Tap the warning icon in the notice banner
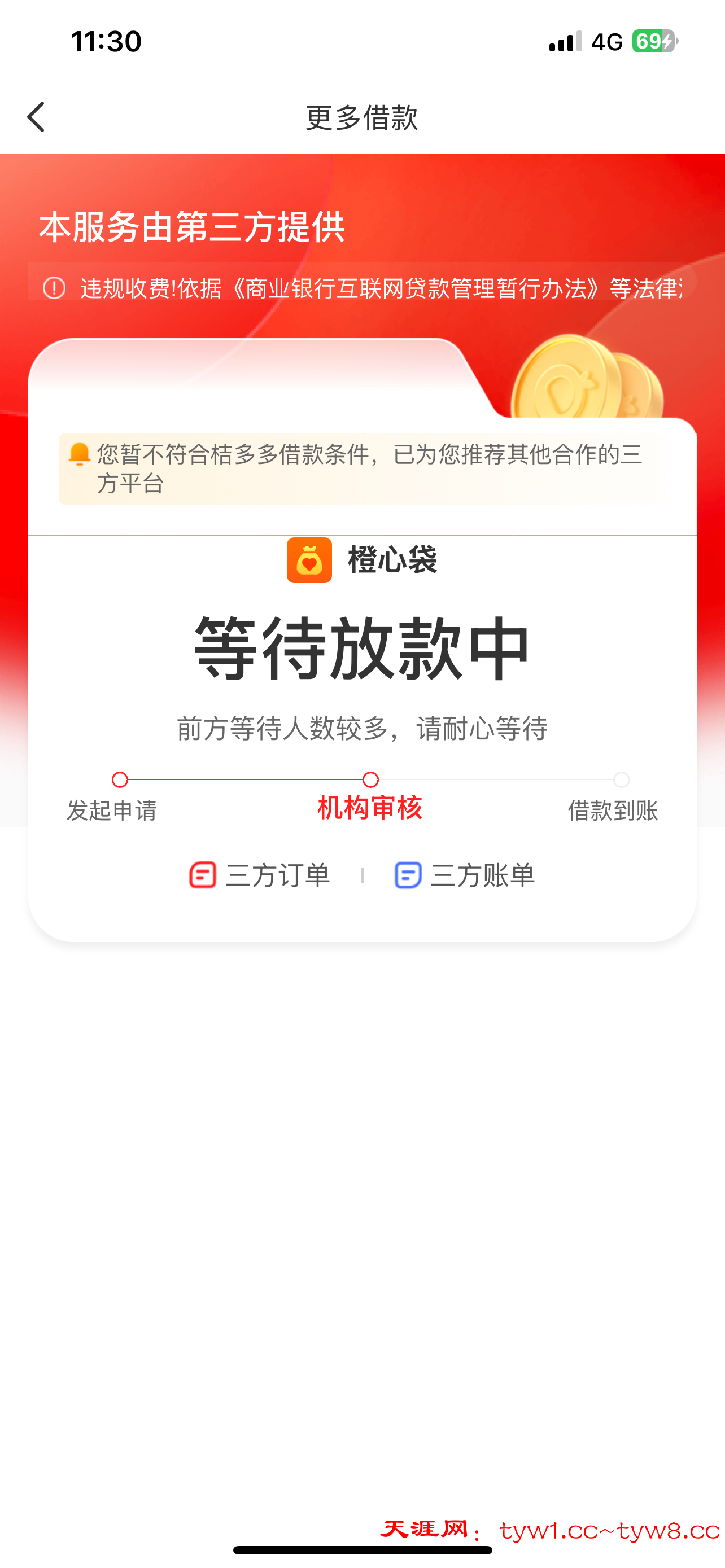 (x=54, y=288)
